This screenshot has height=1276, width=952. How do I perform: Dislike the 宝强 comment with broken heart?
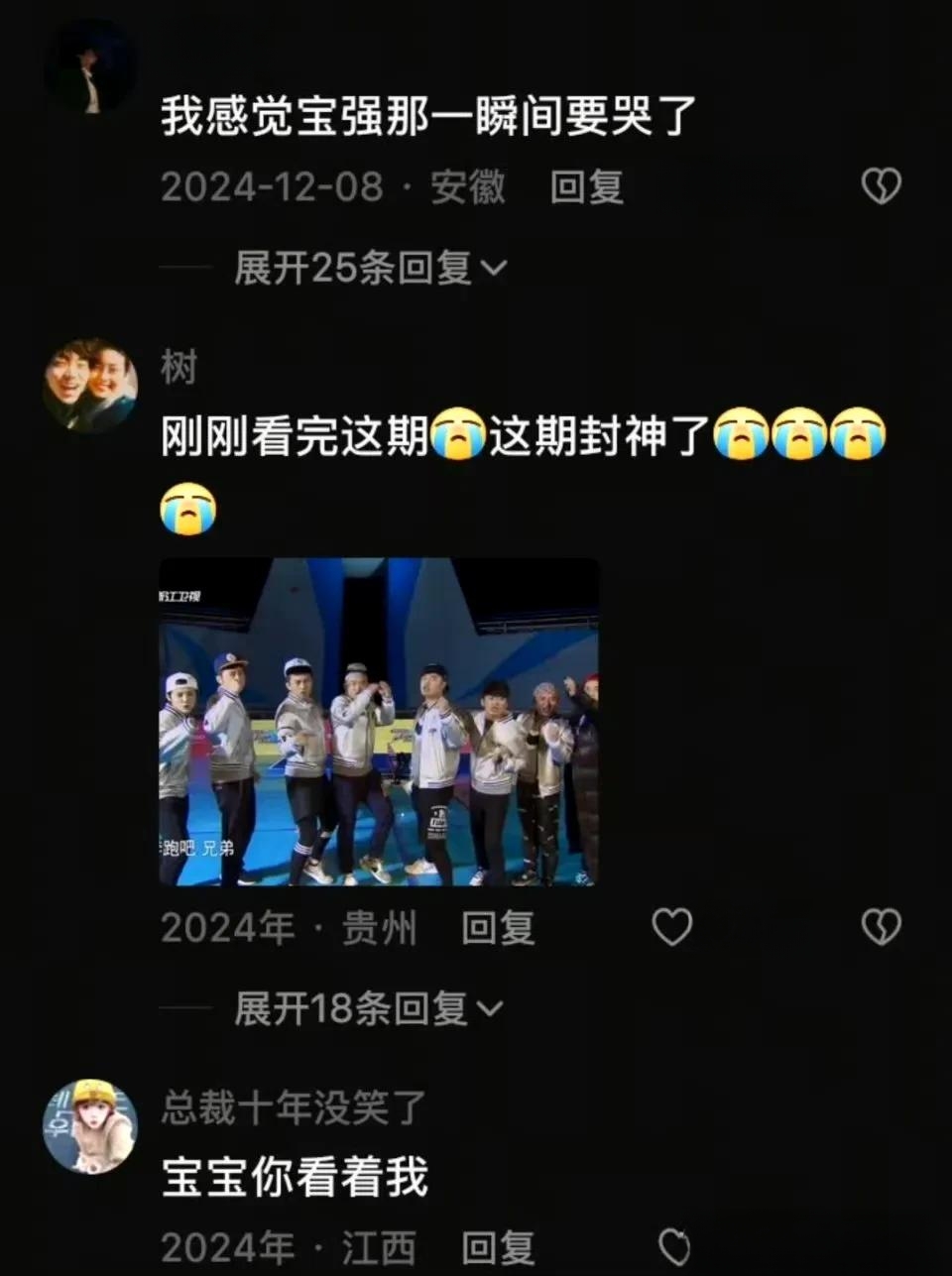[x=881, y=185]
